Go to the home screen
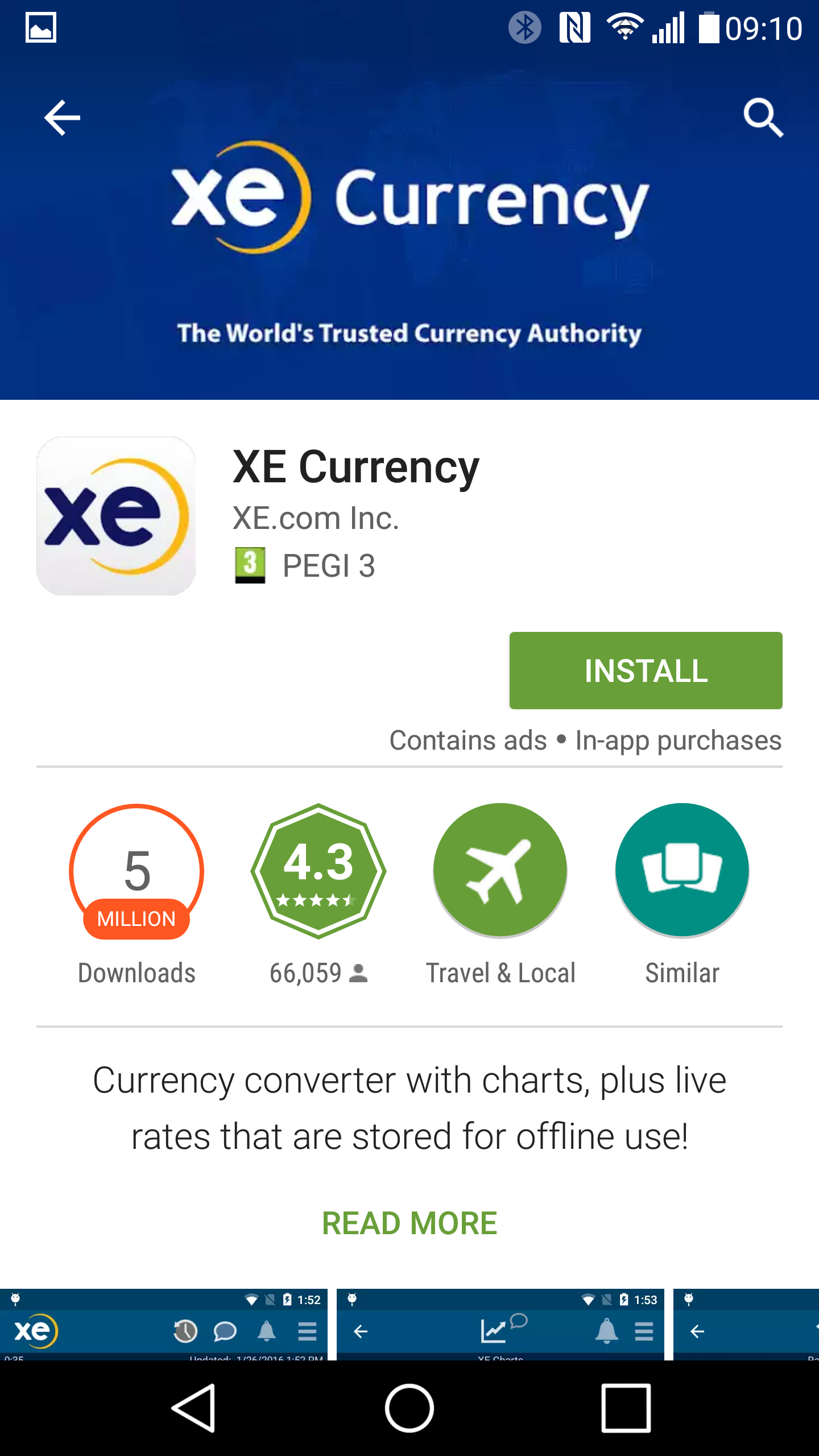The width and height of the screenshot is (819, 1456). (409, 1408)
